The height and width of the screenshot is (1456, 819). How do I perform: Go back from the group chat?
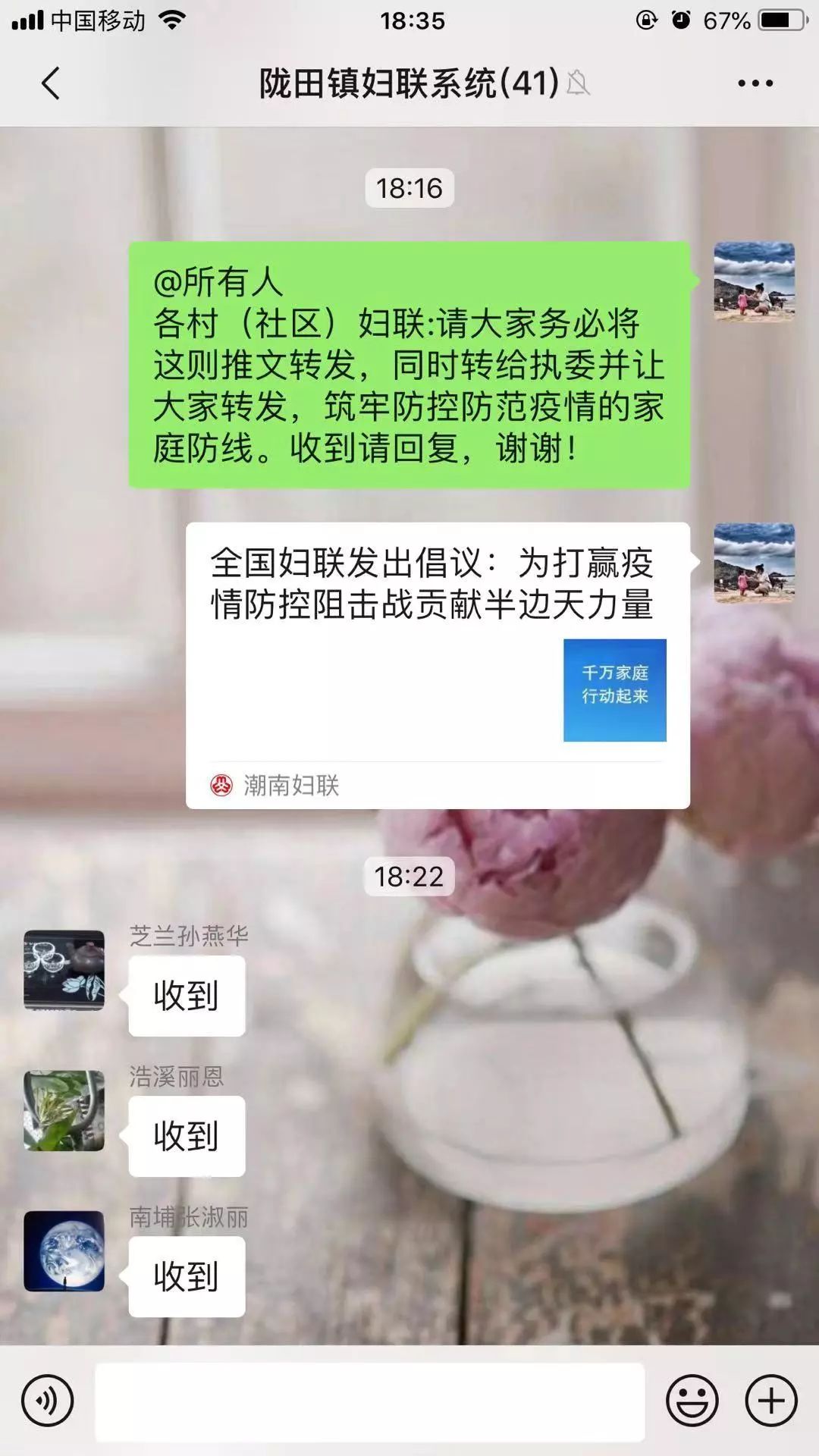(50, 83)
